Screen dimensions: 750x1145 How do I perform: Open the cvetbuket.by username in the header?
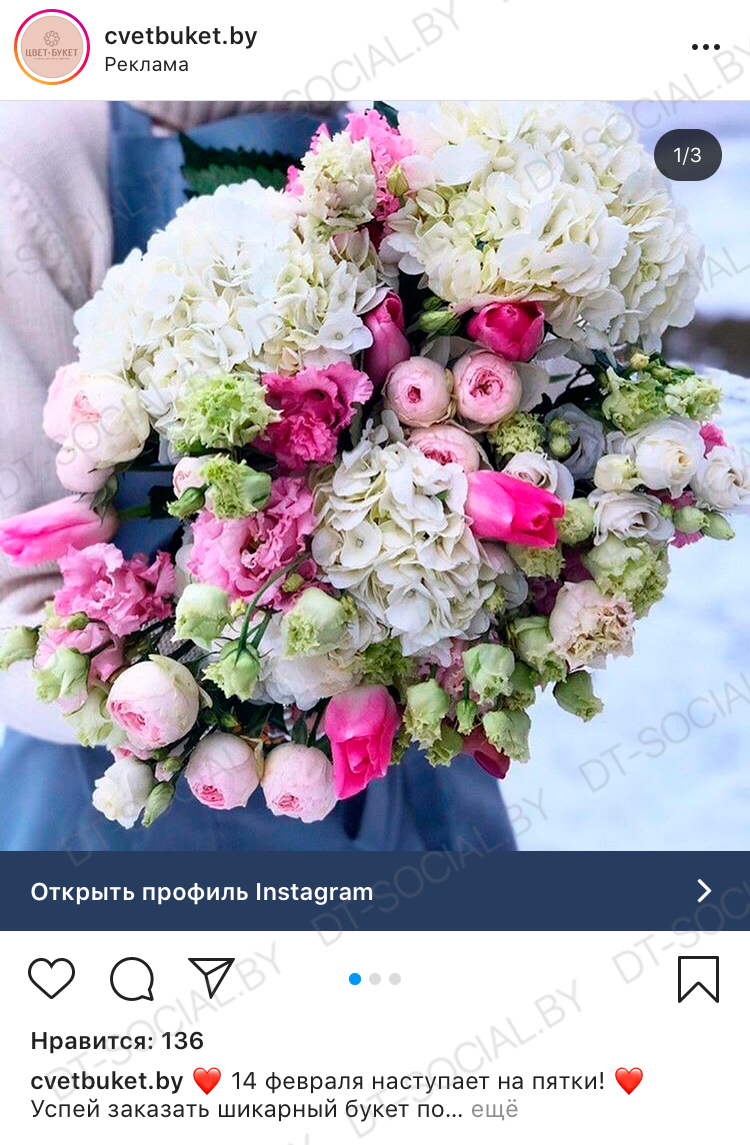(181, 36)
